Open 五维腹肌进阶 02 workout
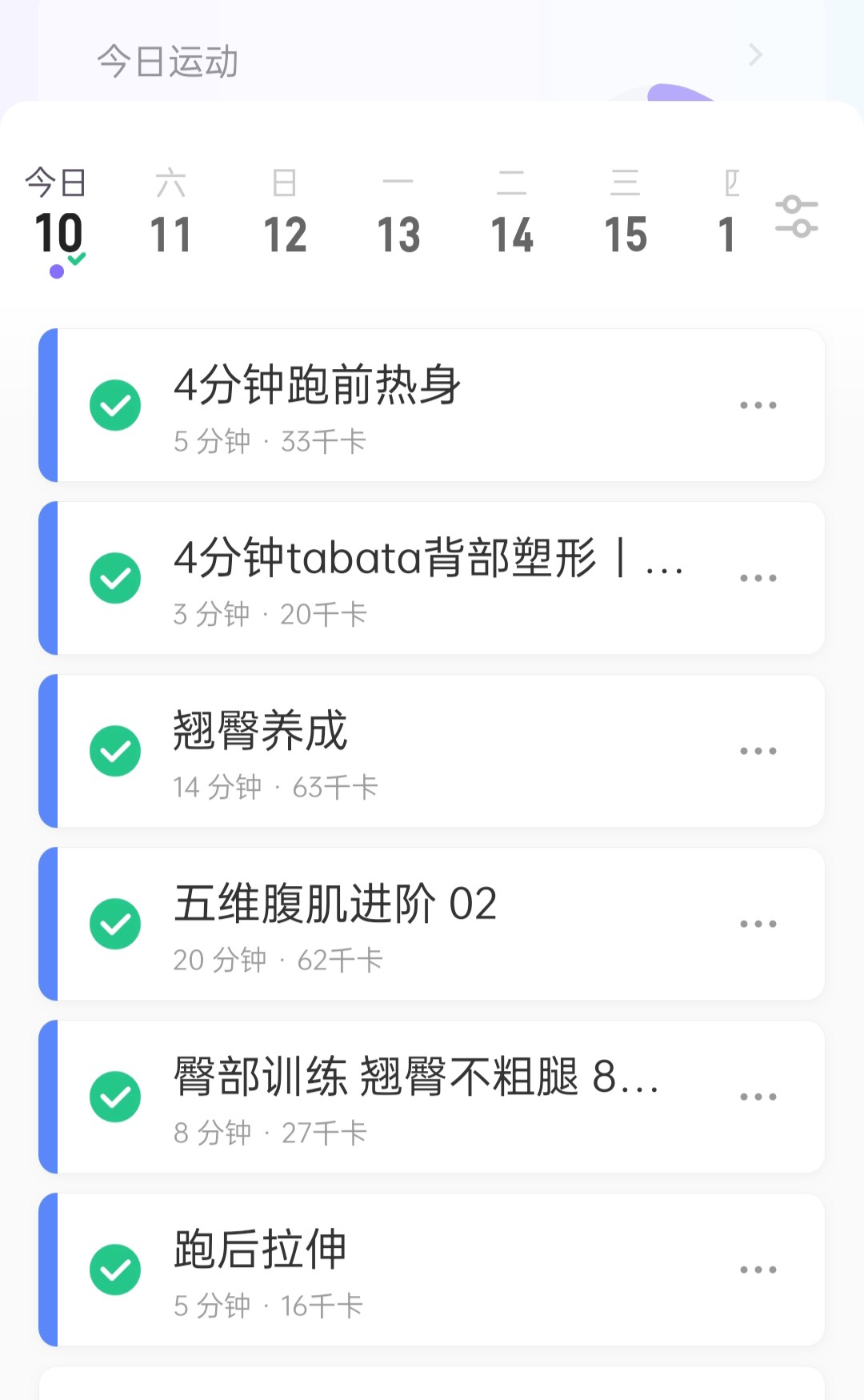 tap(431, 924)
